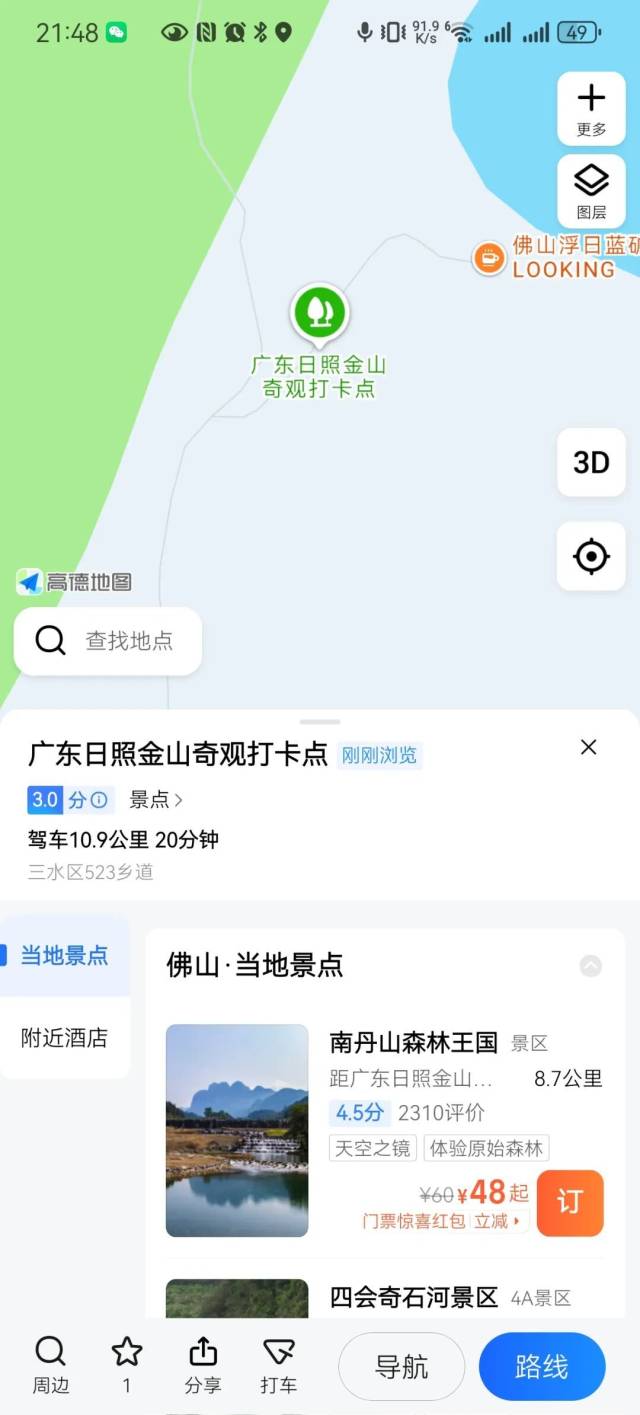Open the 更多 plus menu

(x=591, y=107)
